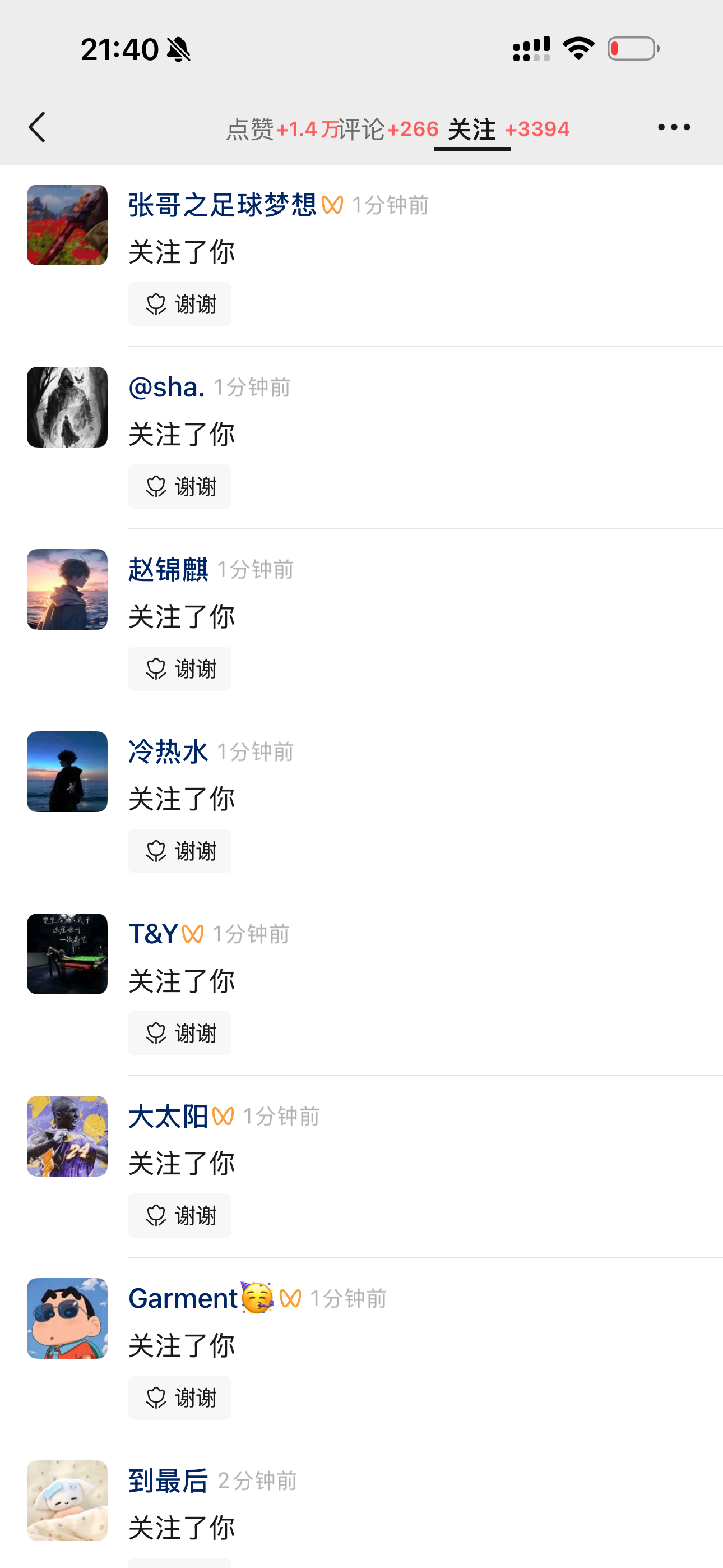The image size is (723, 1568).
Task: Tap 谢谢 to thank @sha.
Action: (179, 486)
